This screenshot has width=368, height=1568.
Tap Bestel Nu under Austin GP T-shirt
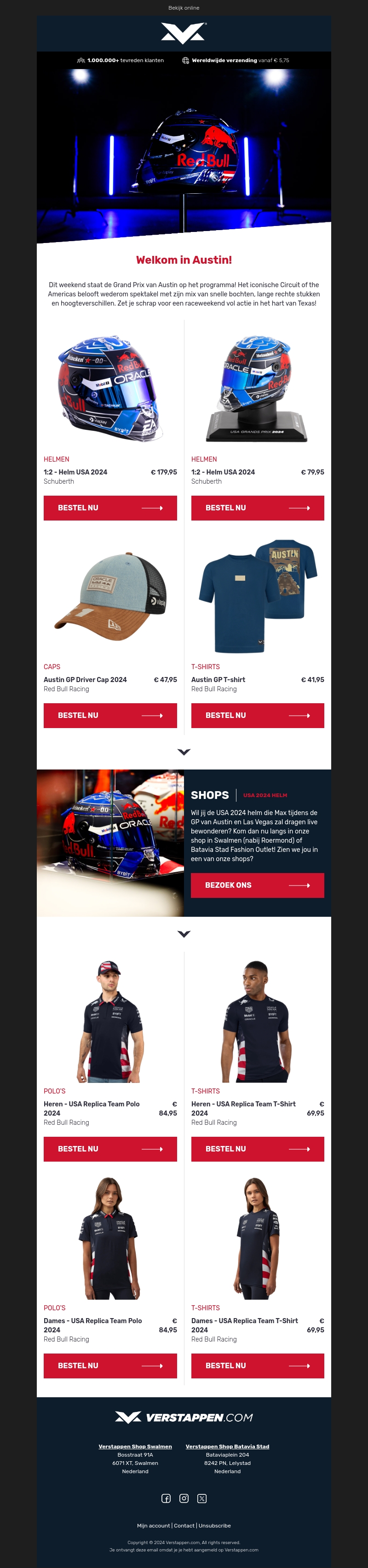click(x=257, y=715)
